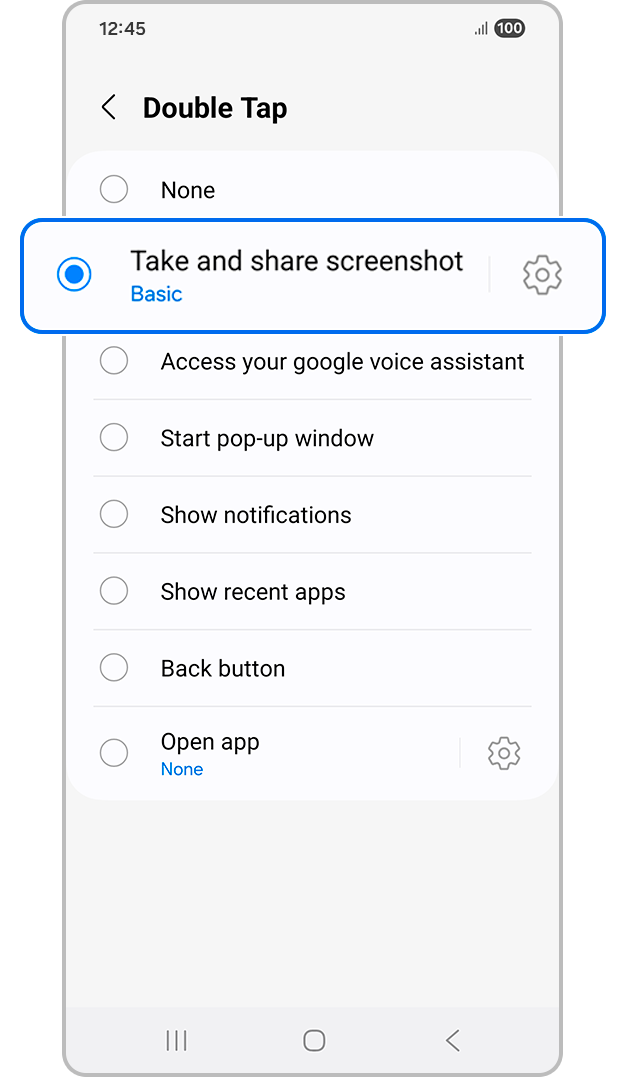This screenshot has width=624, height=1077.
Task: Open settings gear for Take and share screenshot
Action: tap(543, 275)
